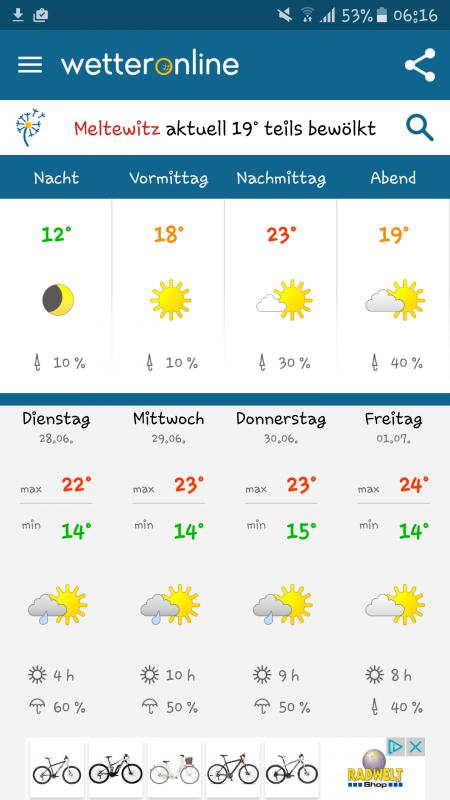Close the Radwelt bike ad
This screenshot has height=800, width=450.
click(x=416, y=747)
